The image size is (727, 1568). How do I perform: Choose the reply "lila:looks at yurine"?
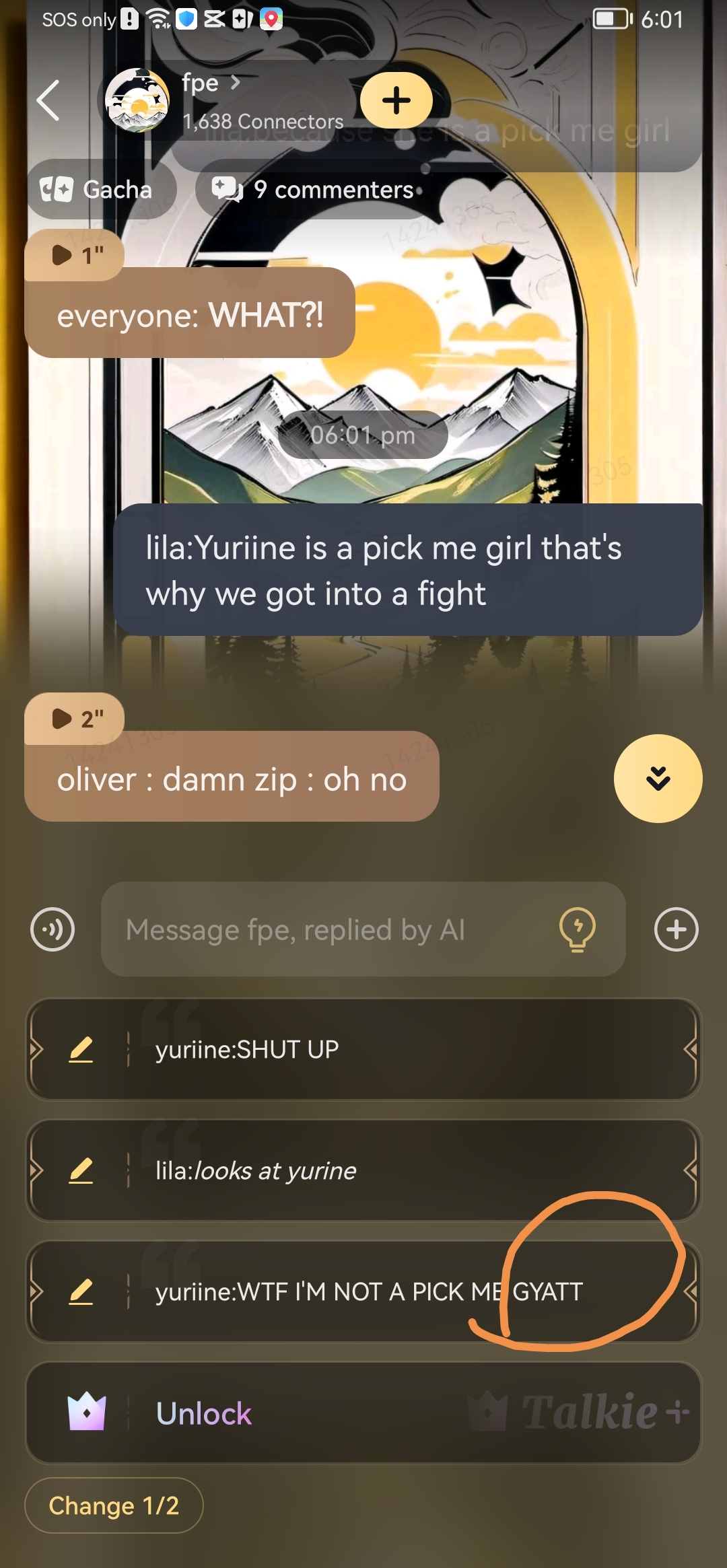point(404,1171)
